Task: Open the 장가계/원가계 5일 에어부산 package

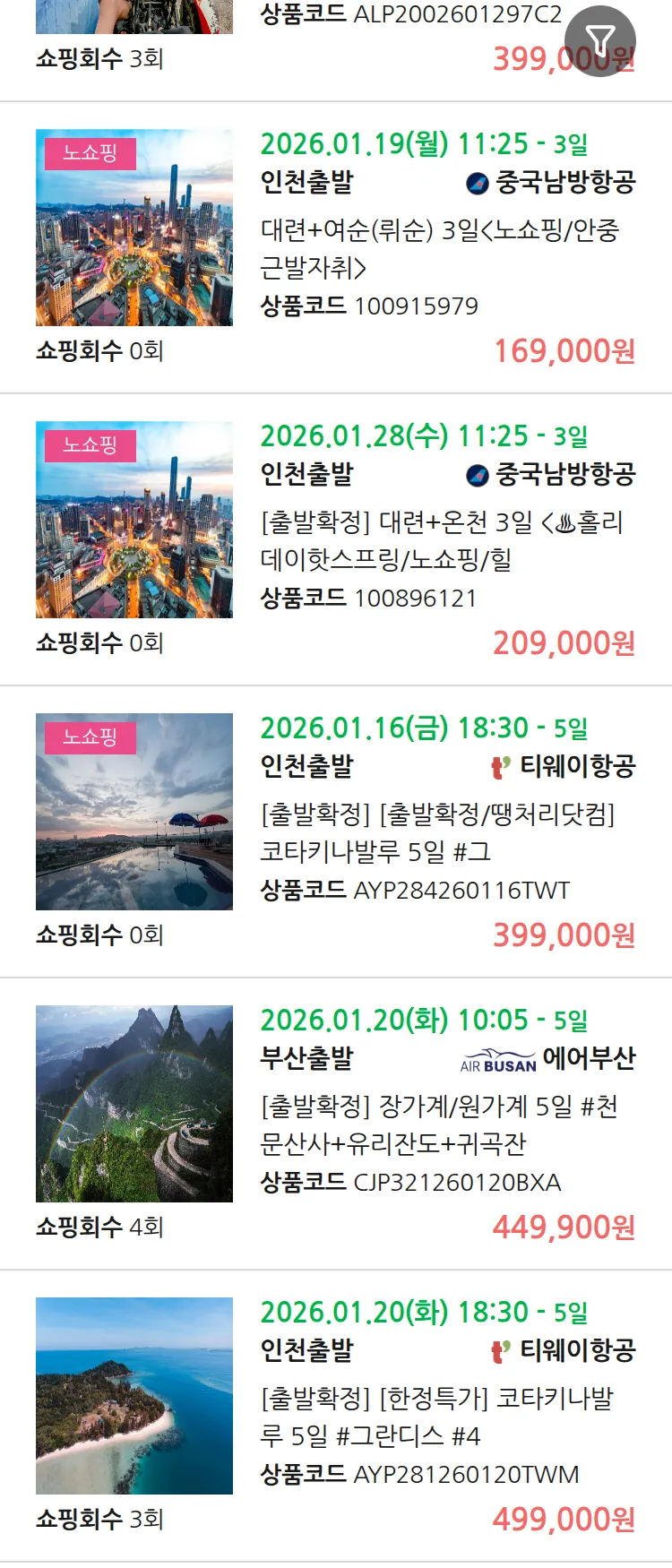Action: tap(439, 1124)
